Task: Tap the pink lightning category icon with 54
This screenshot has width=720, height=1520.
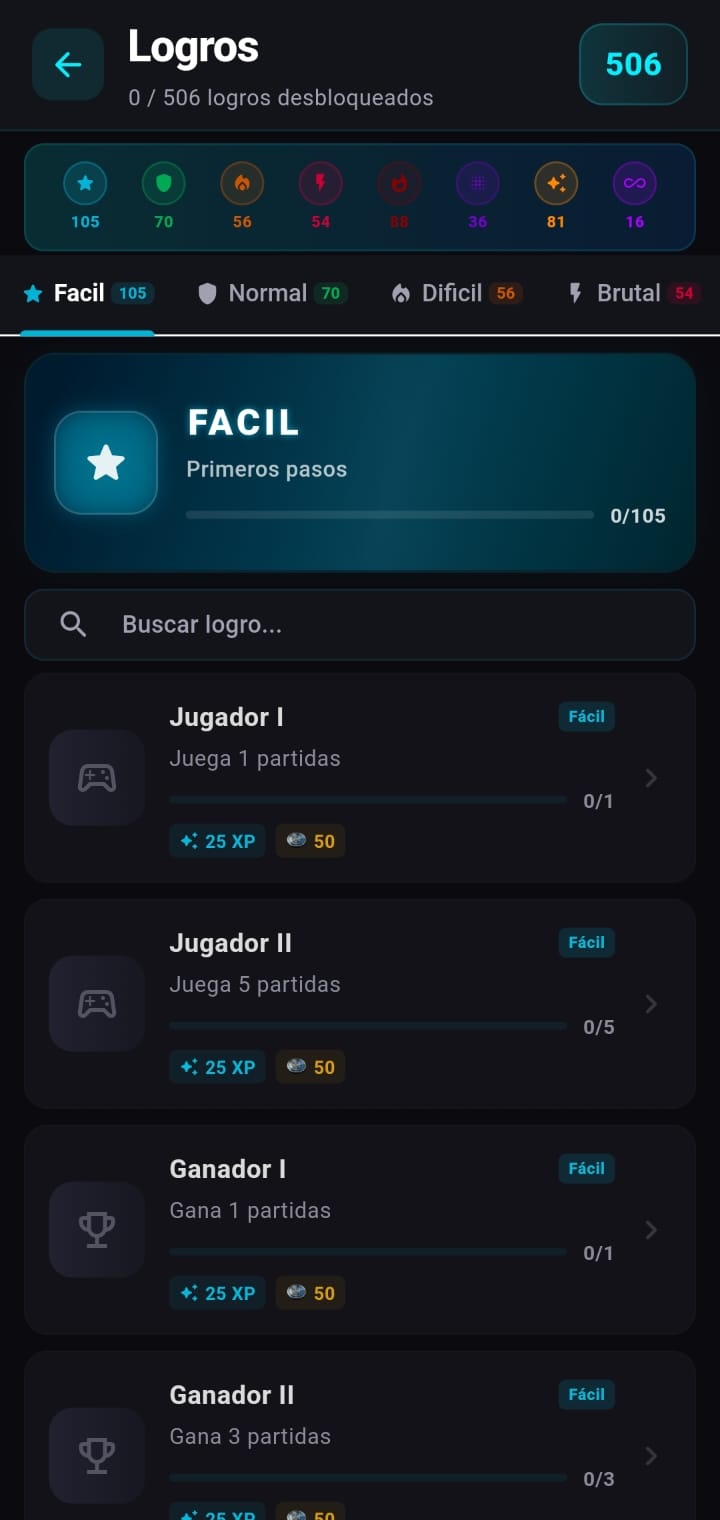Action: point(320,184)
